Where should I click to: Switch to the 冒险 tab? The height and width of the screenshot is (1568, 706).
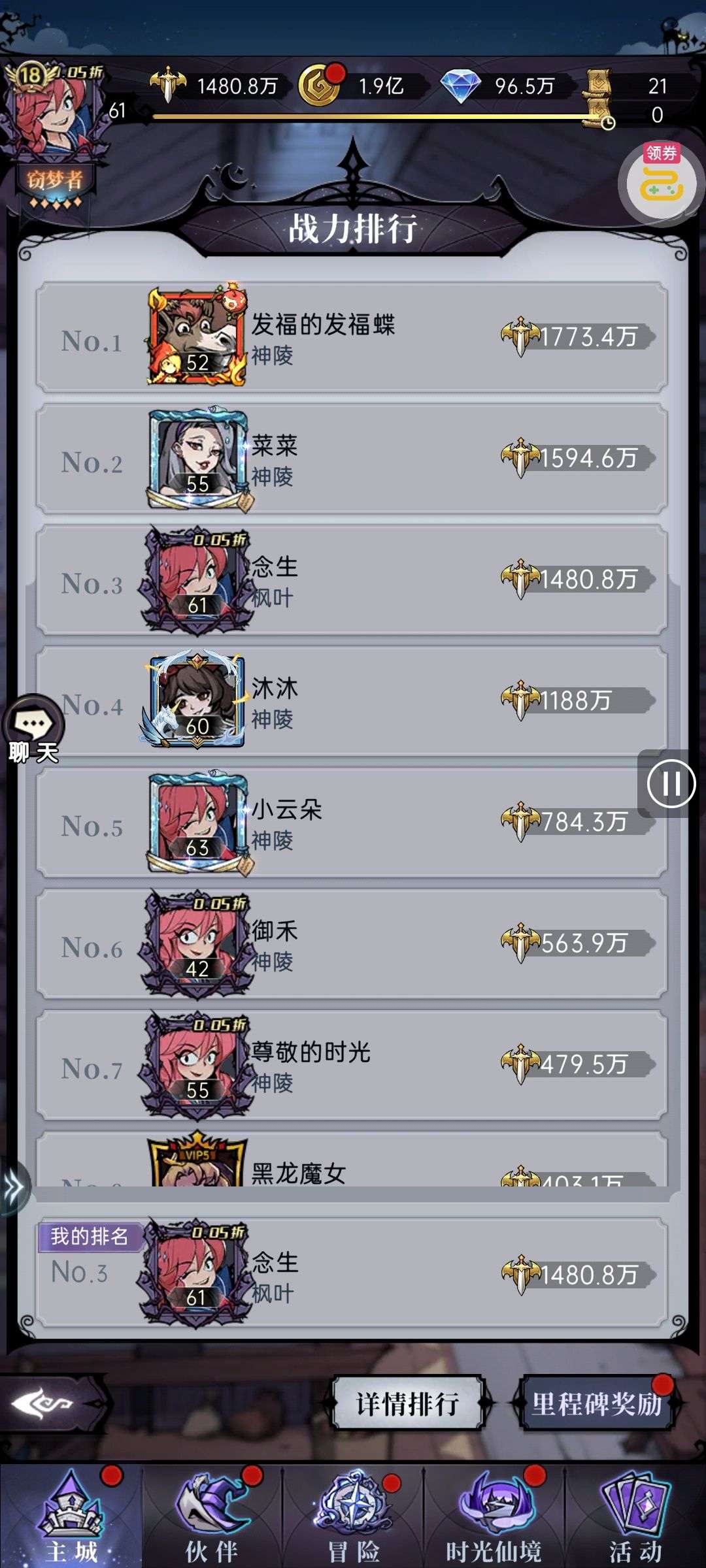click(x=353, y=1516)
